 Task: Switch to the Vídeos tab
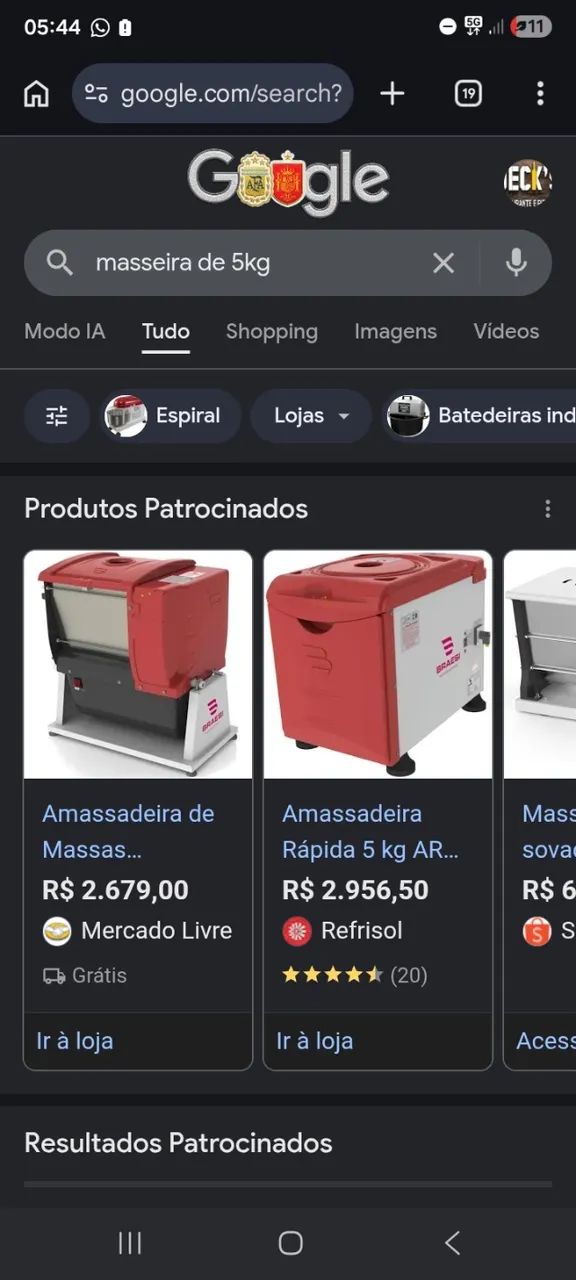click(x=506, y=331)
